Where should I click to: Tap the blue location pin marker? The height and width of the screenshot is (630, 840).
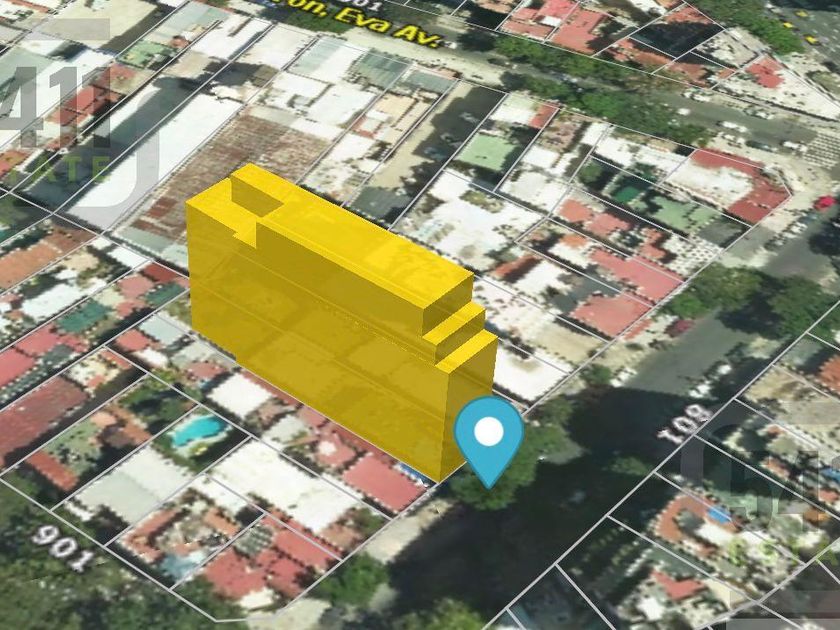pyautogui.click(x=489, y=441)
